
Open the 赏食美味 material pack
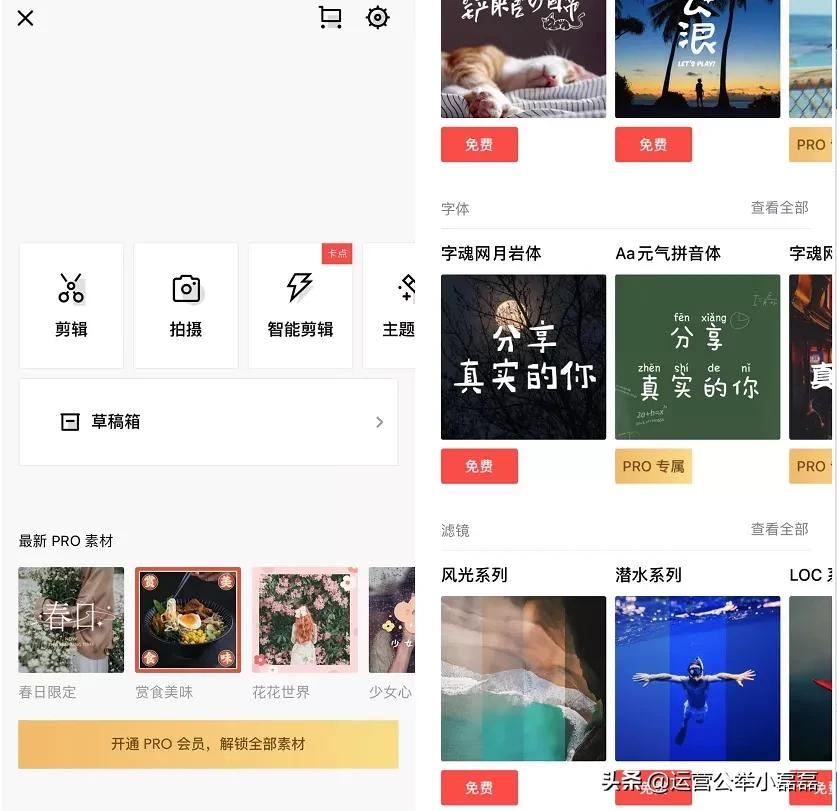tap(188, 619)
